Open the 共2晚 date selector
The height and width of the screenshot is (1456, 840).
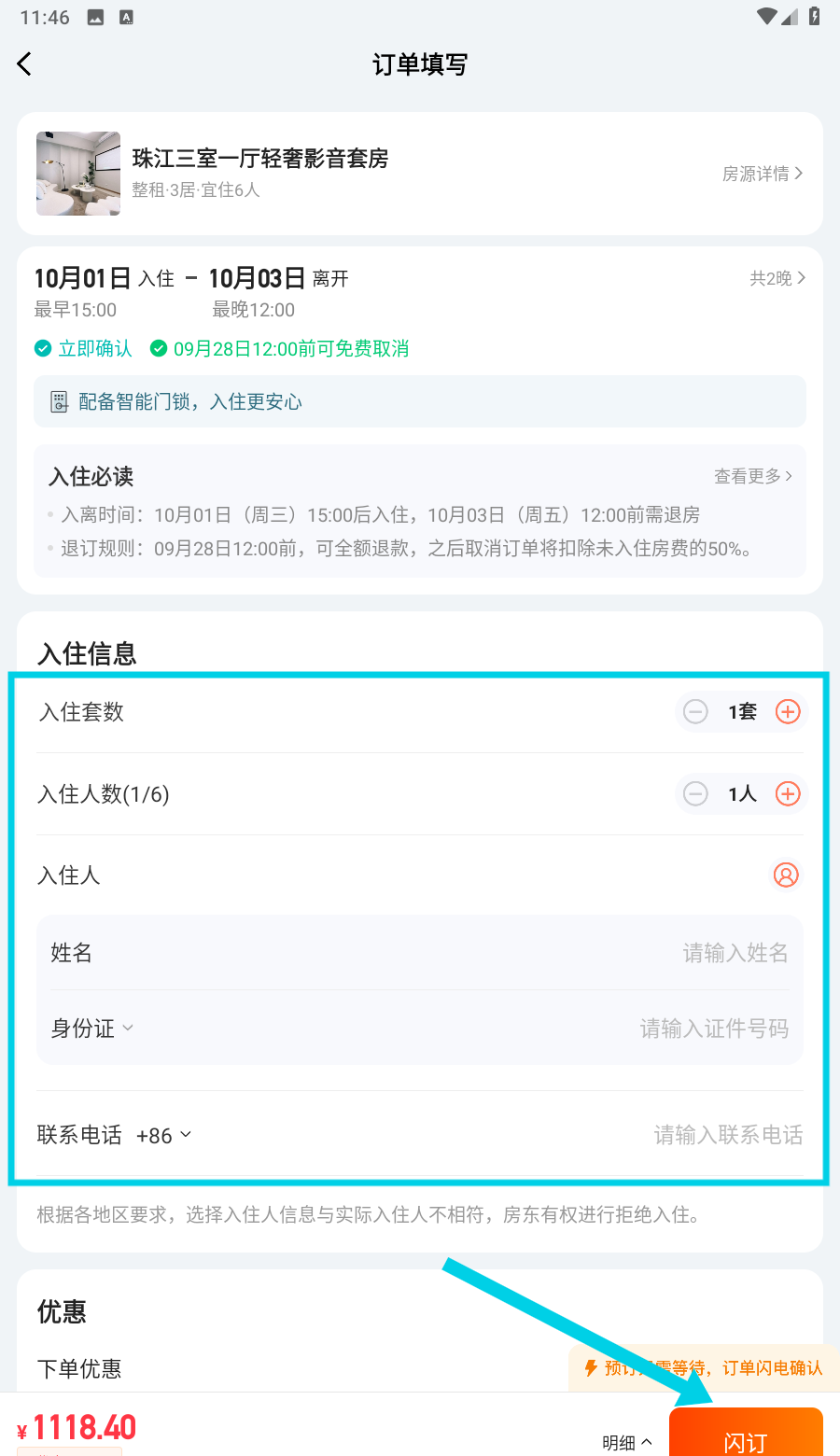pyautogui.click(x=777, y=278)
